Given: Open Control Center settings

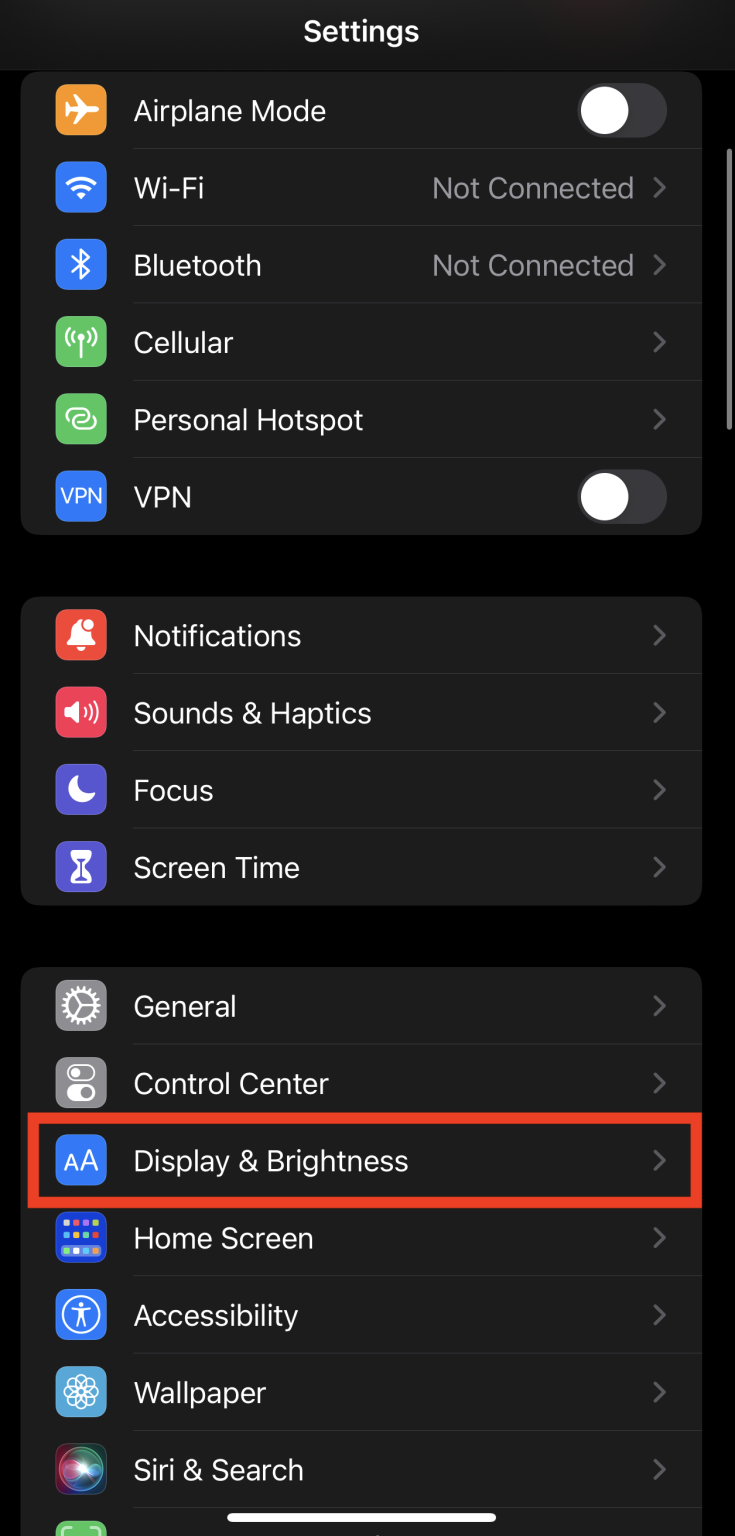Looking at the screenshot, I should point(360,1083).
